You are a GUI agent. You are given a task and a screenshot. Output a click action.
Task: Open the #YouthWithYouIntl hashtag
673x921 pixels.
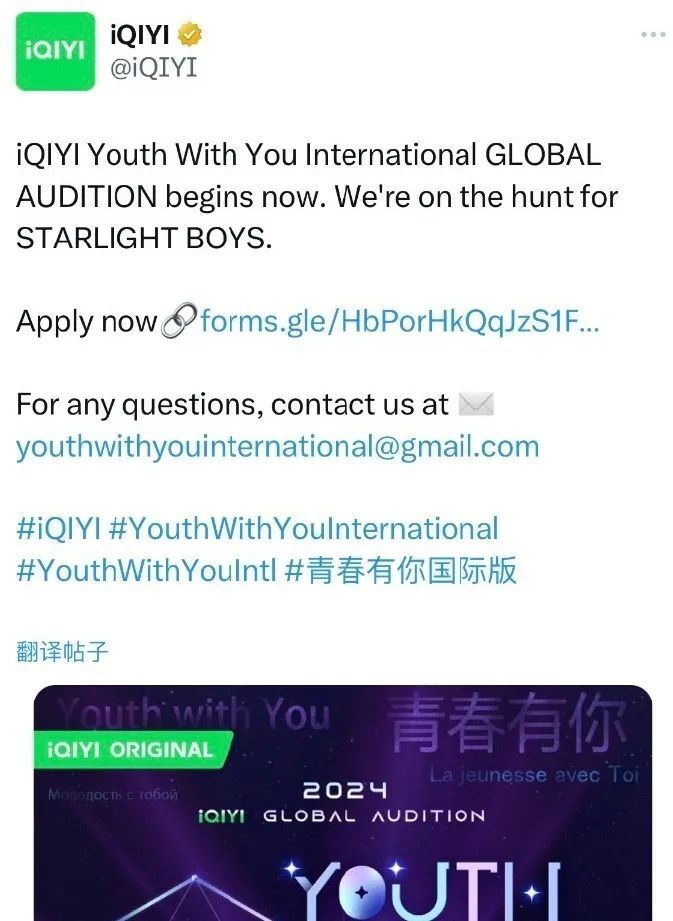pos(146,570)
